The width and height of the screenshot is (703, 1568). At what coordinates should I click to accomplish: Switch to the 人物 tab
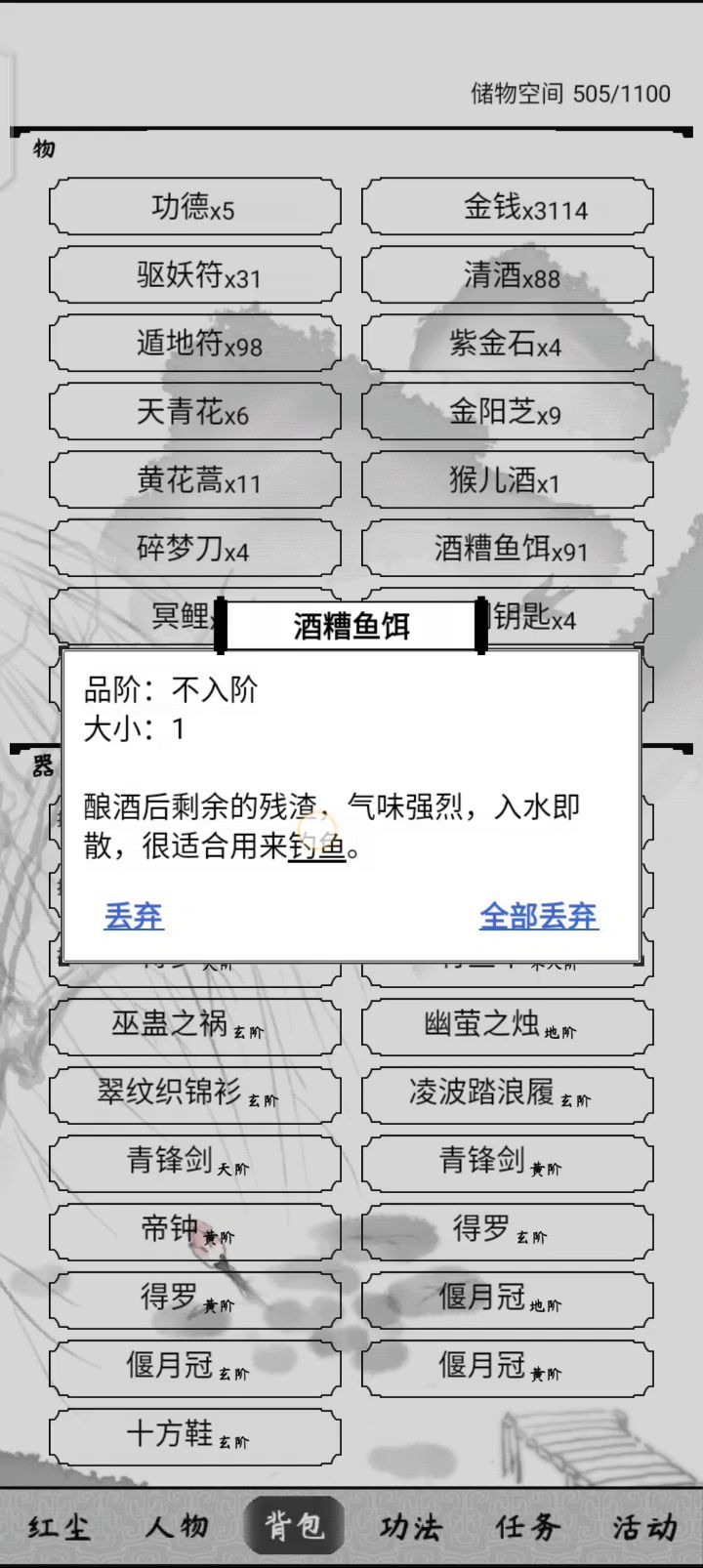point(177,1527)
